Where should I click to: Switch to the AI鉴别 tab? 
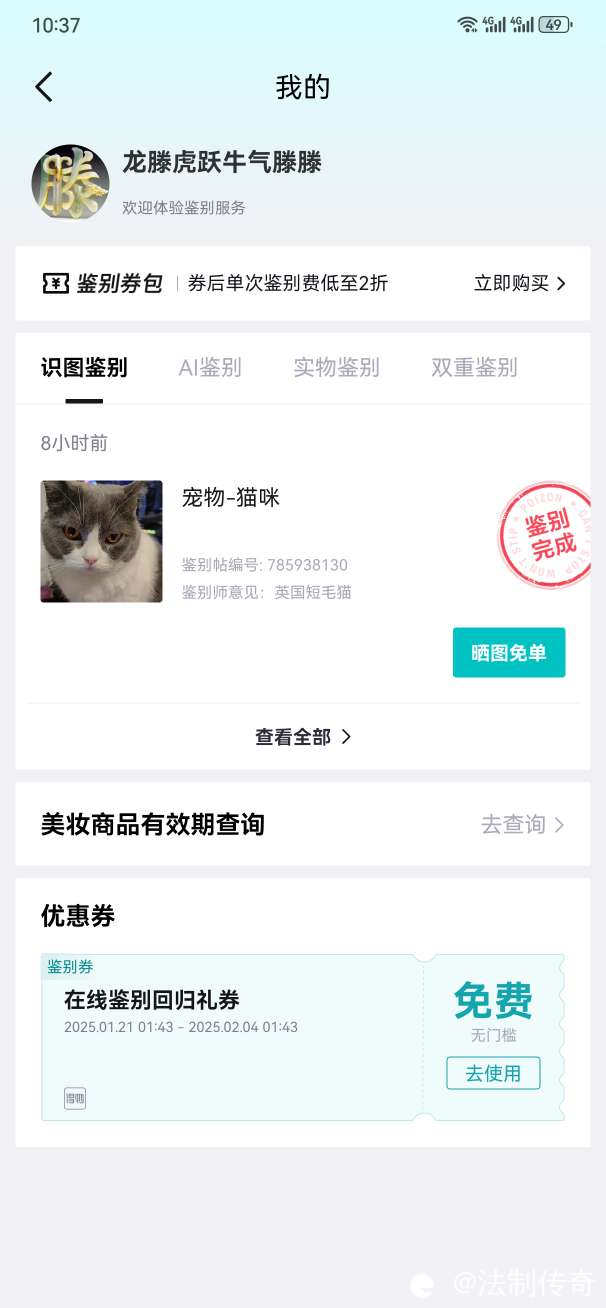(x=210, y=367)
